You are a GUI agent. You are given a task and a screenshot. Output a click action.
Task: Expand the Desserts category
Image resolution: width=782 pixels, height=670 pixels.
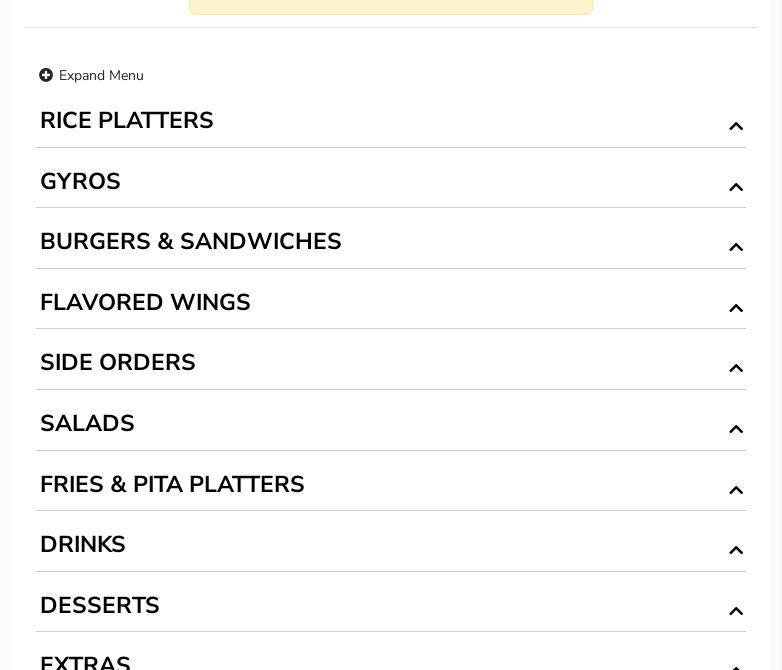(x=390, y=606)
